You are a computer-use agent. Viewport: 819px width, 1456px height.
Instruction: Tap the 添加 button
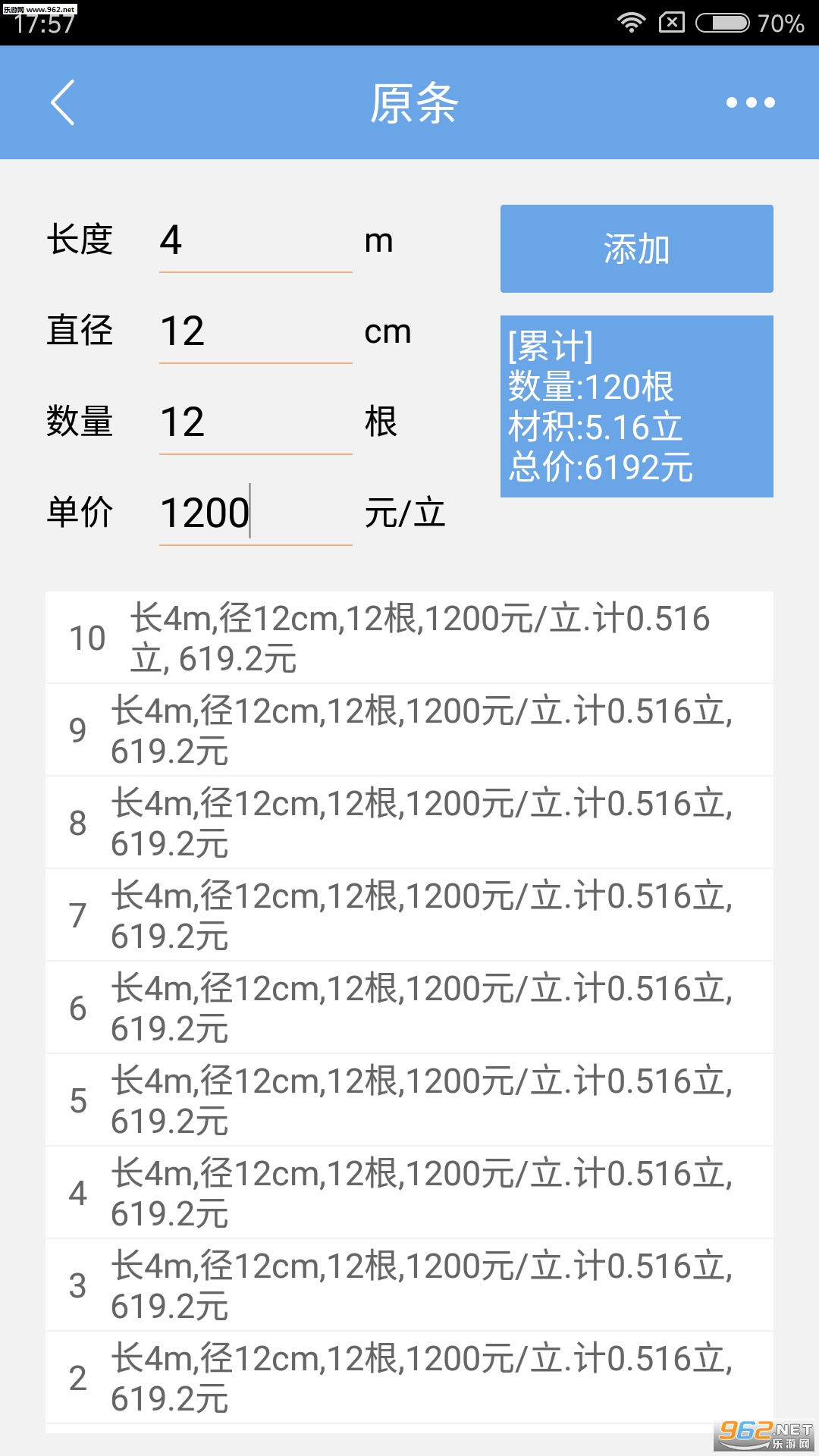pos(637,249)
